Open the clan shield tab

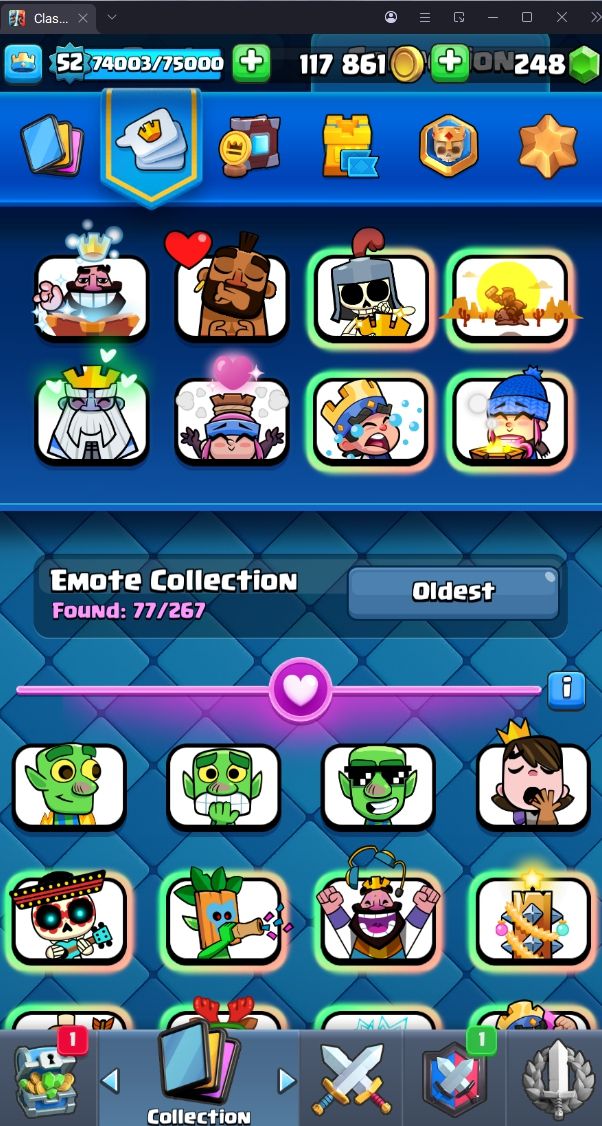point(454,1080)
